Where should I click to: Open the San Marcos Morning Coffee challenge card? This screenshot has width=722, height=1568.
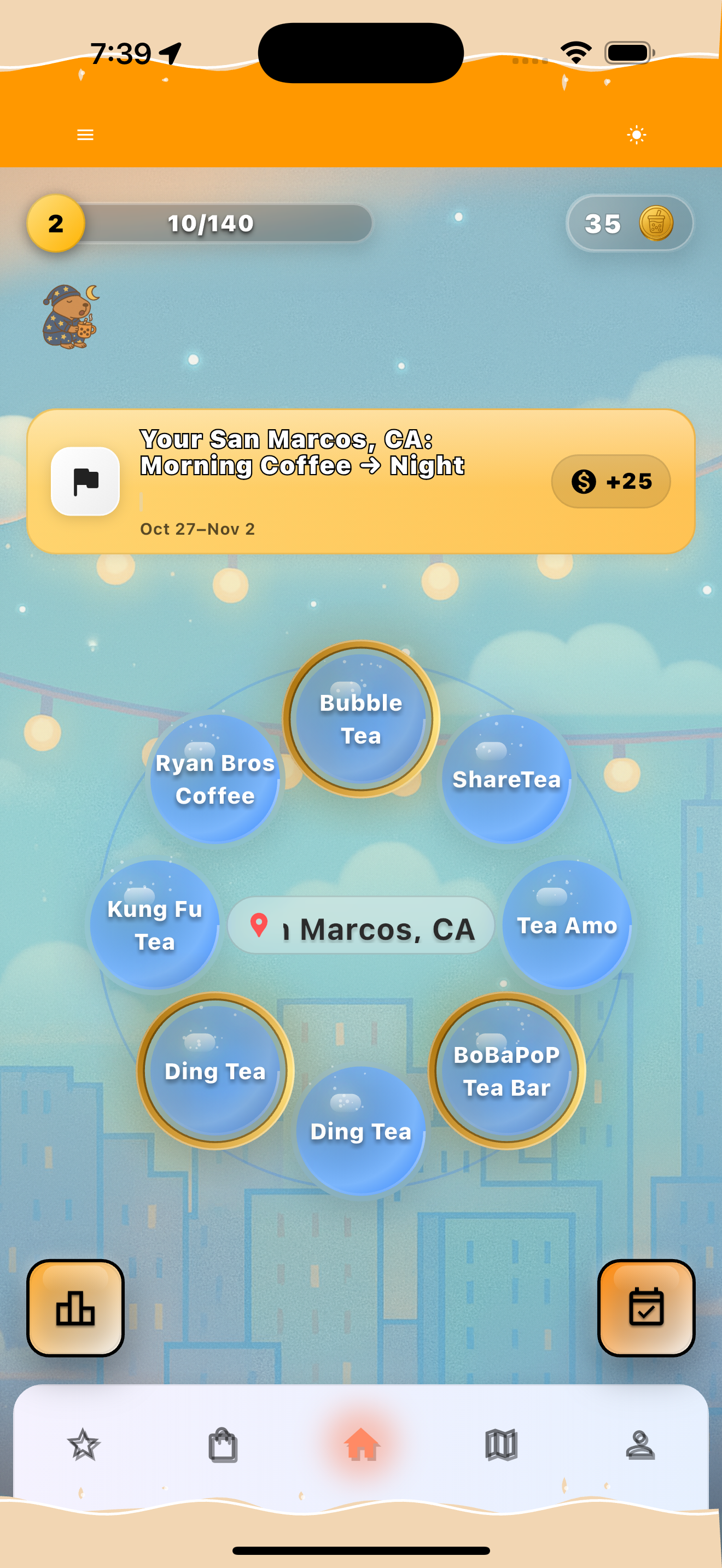[x=360, y=482]
